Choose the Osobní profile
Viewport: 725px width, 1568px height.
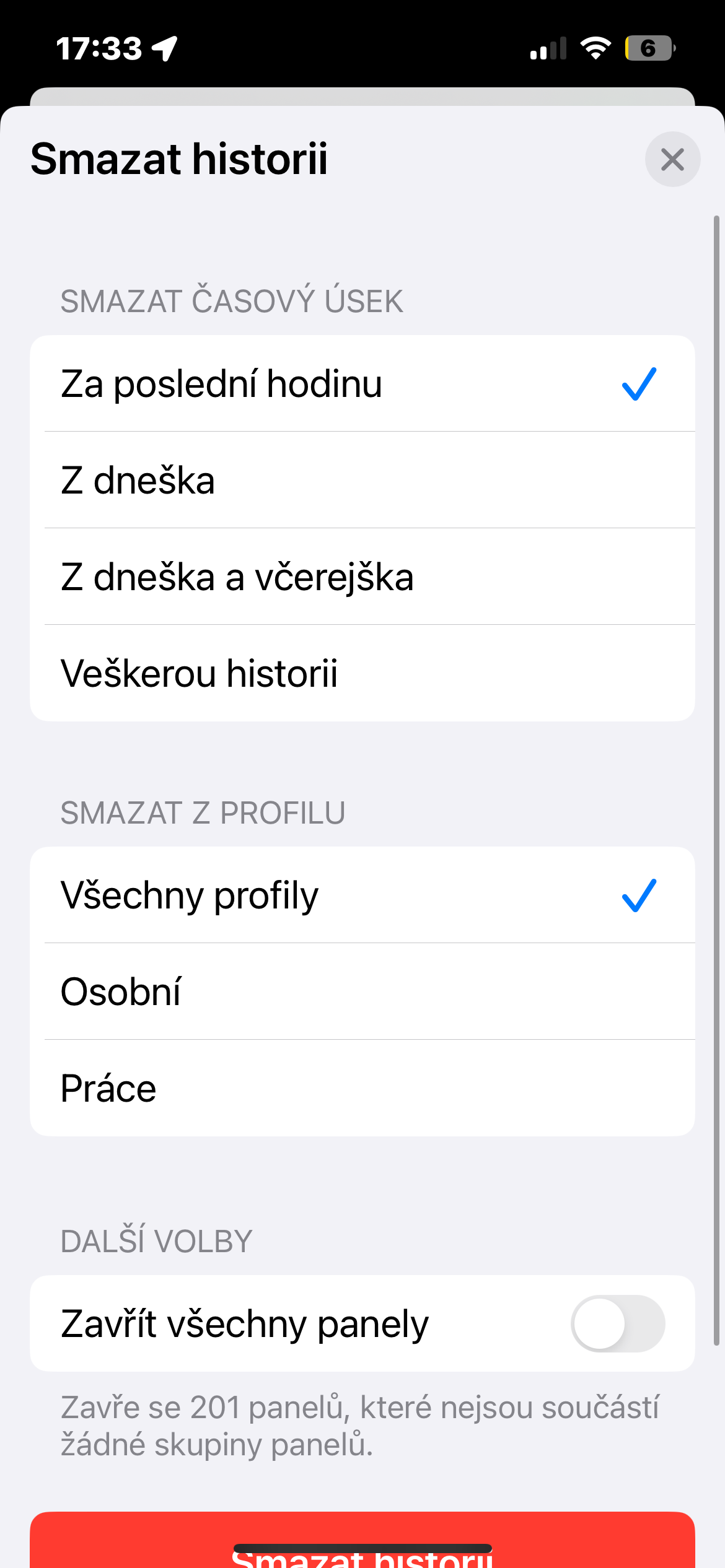pyautogui.click(x=362, y=992)
